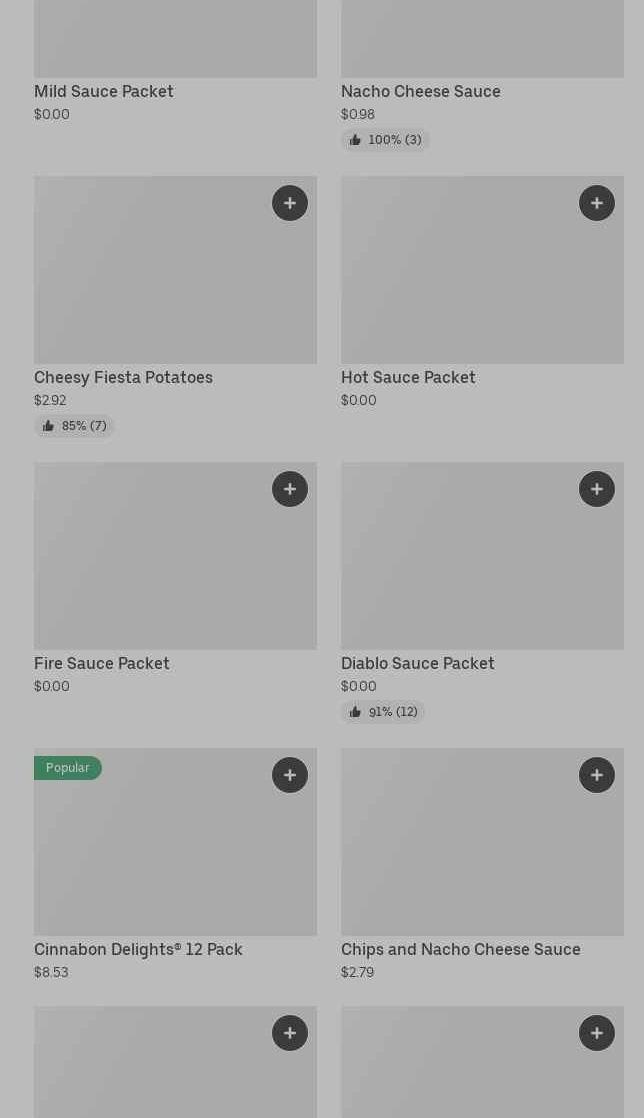644x1118 pixels.
Task: Open the Diablo Sauce Packet card
Action: pos(482,593)
